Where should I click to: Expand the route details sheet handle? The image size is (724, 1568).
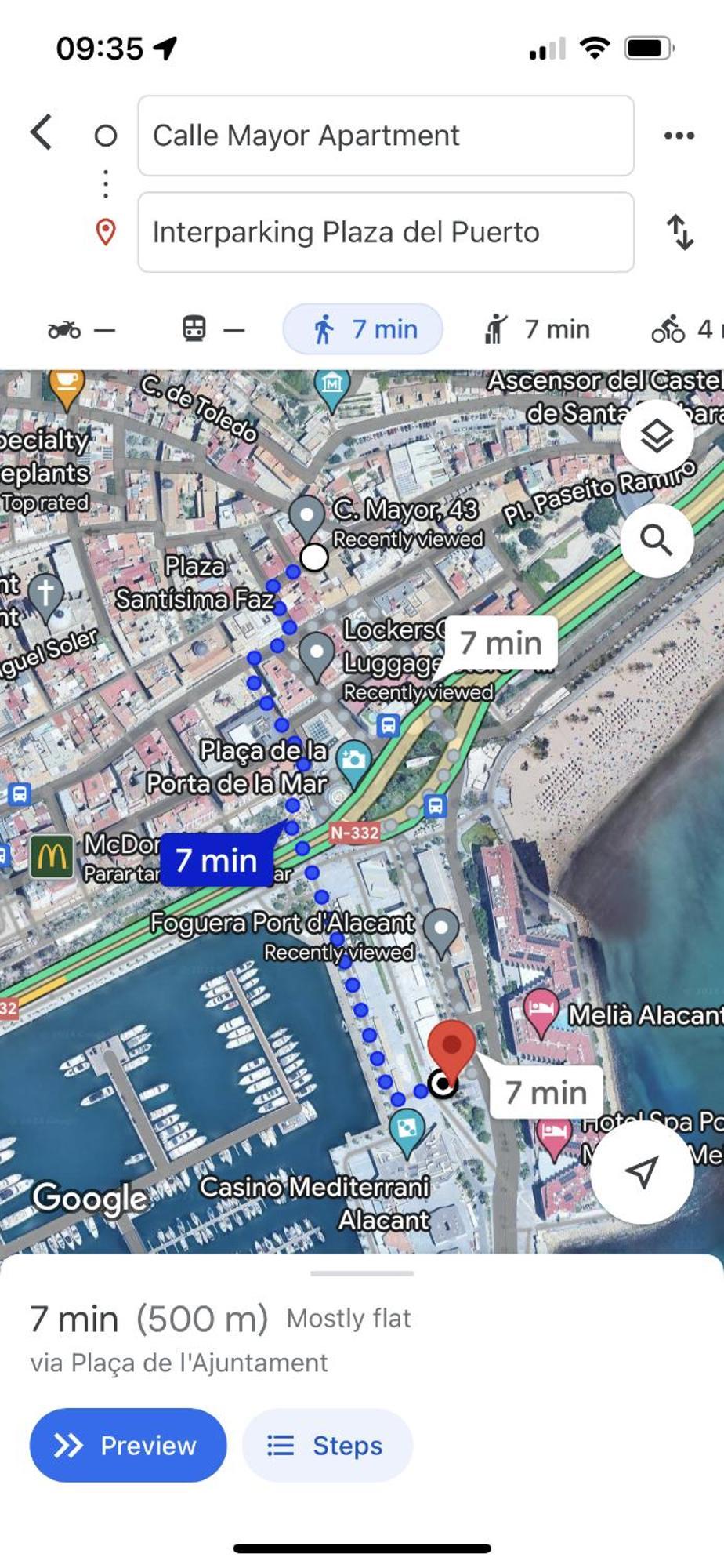click(x=362, y=1273)
